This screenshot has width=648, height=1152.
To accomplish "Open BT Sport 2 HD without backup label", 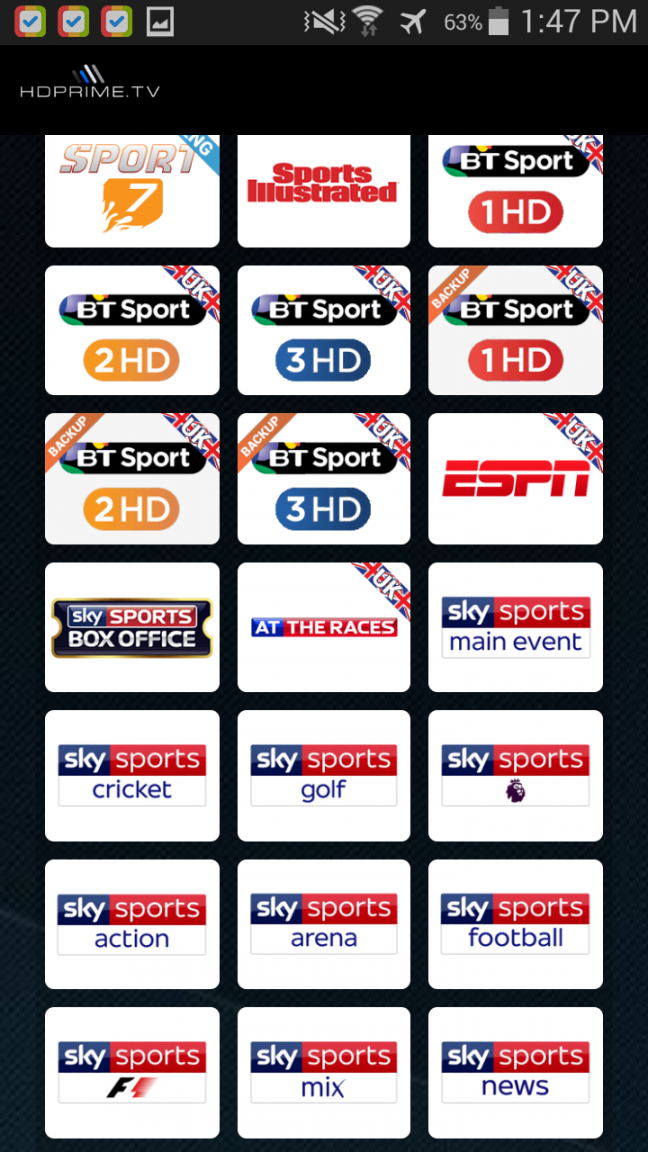I will point(132,330).
